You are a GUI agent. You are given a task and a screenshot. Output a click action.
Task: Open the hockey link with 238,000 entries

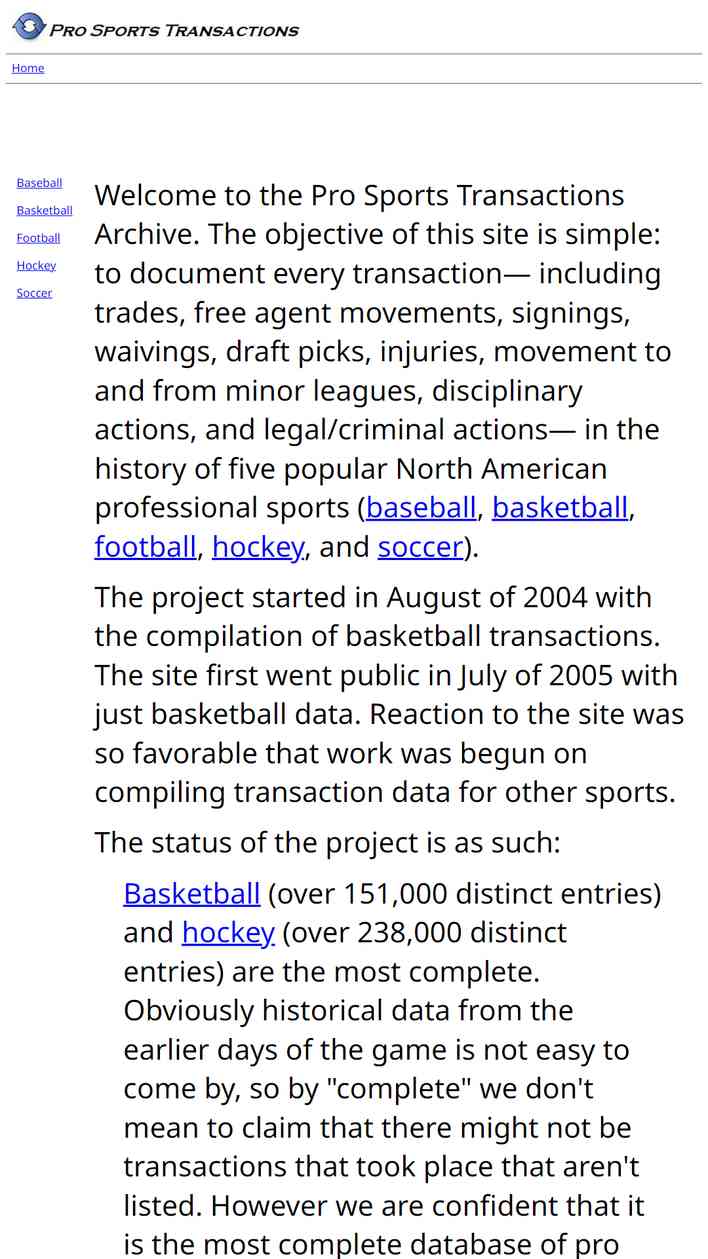click(x=228, y=932)
